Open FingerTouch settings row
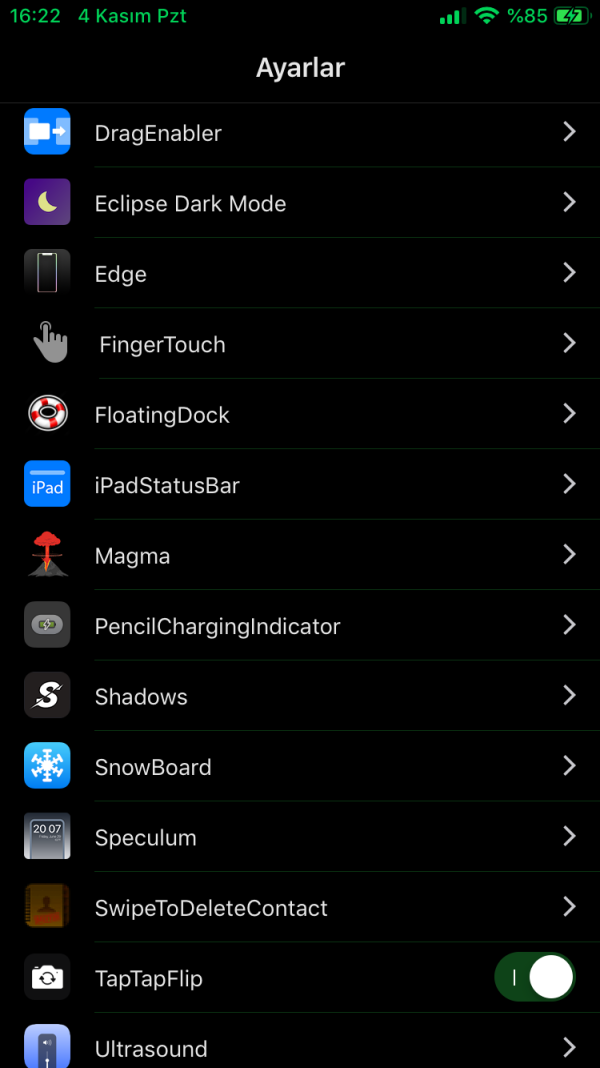Image resolution: width=600 pixels, height=1068 pixels. coord(300,344)
